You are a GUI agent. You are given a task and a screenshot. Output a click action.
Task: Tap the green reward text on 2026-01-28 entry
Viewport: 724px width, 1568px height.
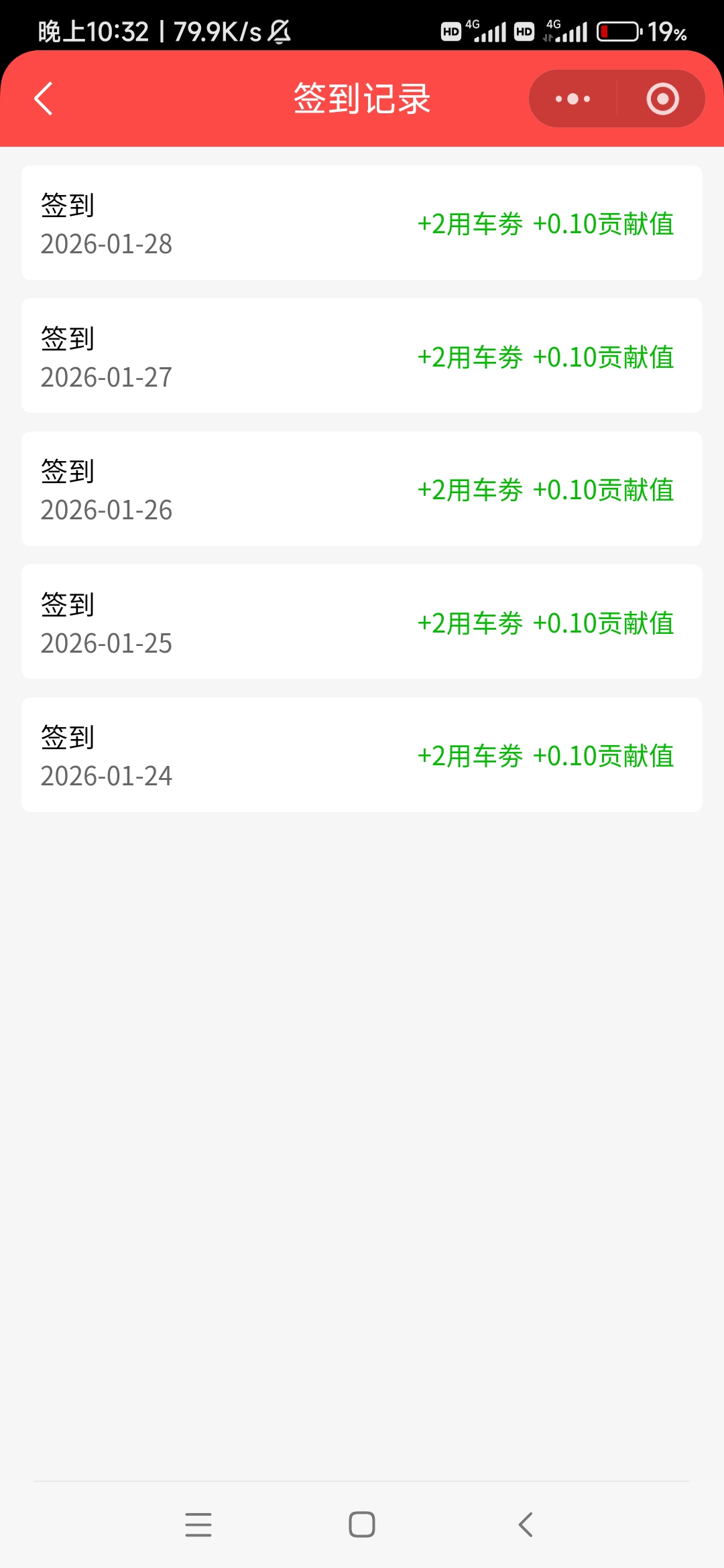coord(544,224)
